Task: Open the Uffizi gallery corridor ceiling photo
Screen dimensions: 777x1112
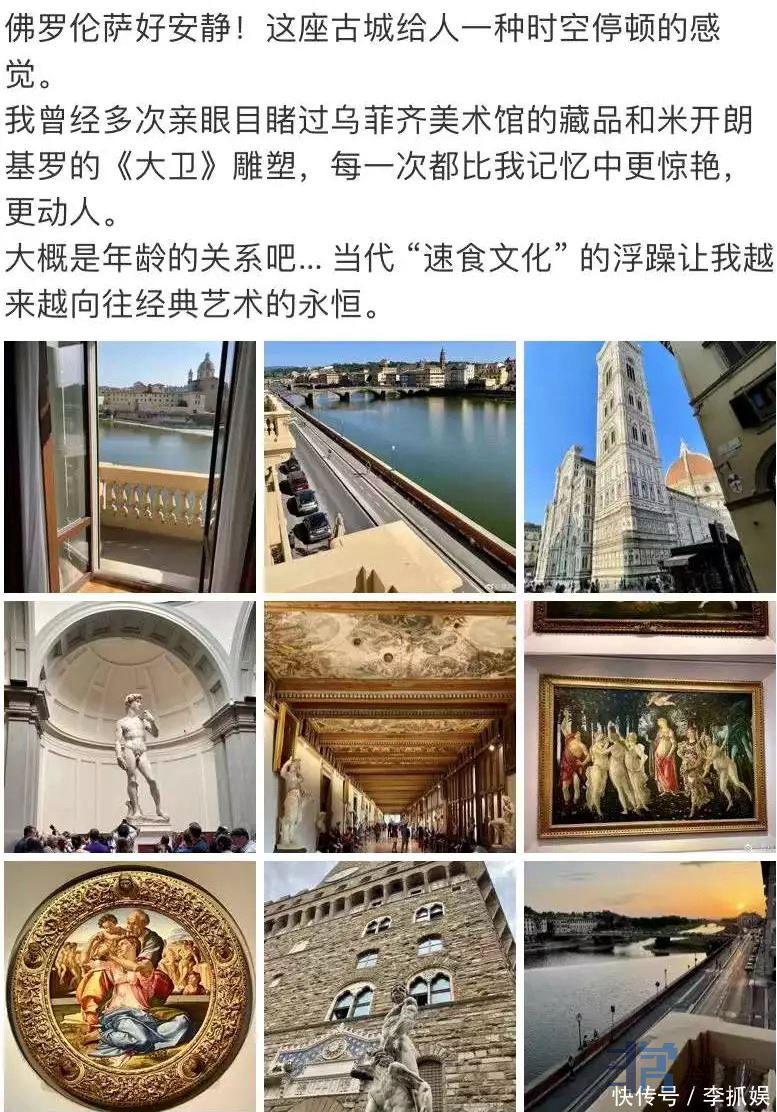Action: 390,726
